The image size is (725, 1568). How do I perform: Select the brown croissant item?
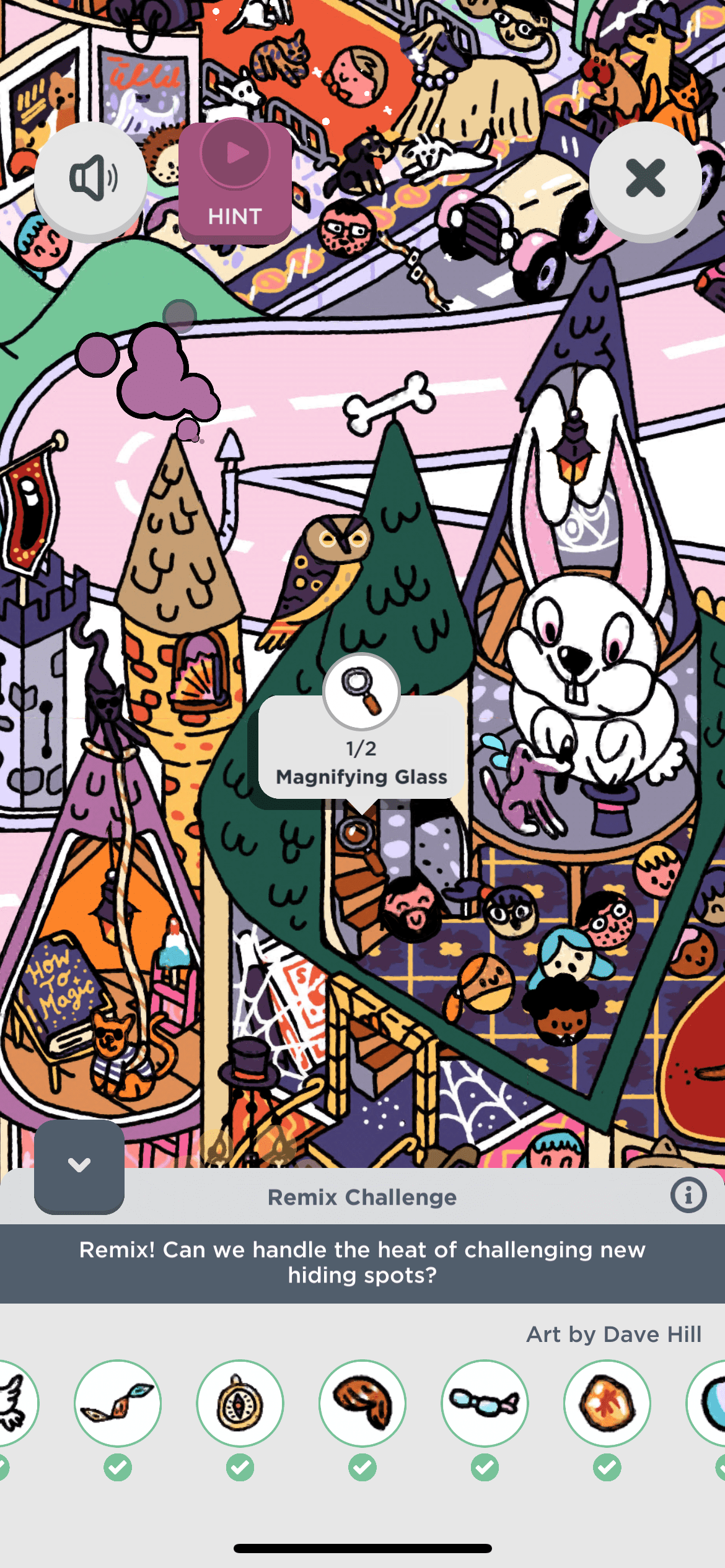pos(362,1403)
